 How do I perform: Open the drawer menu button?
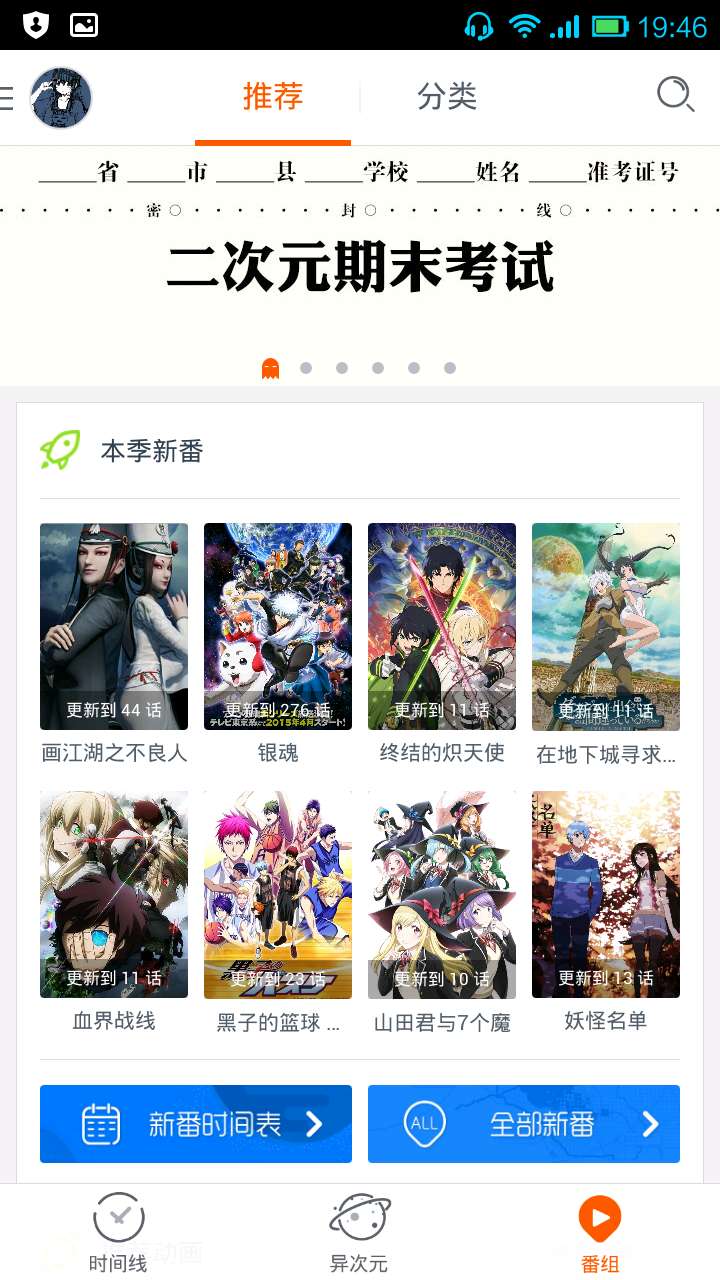[7, 97]
